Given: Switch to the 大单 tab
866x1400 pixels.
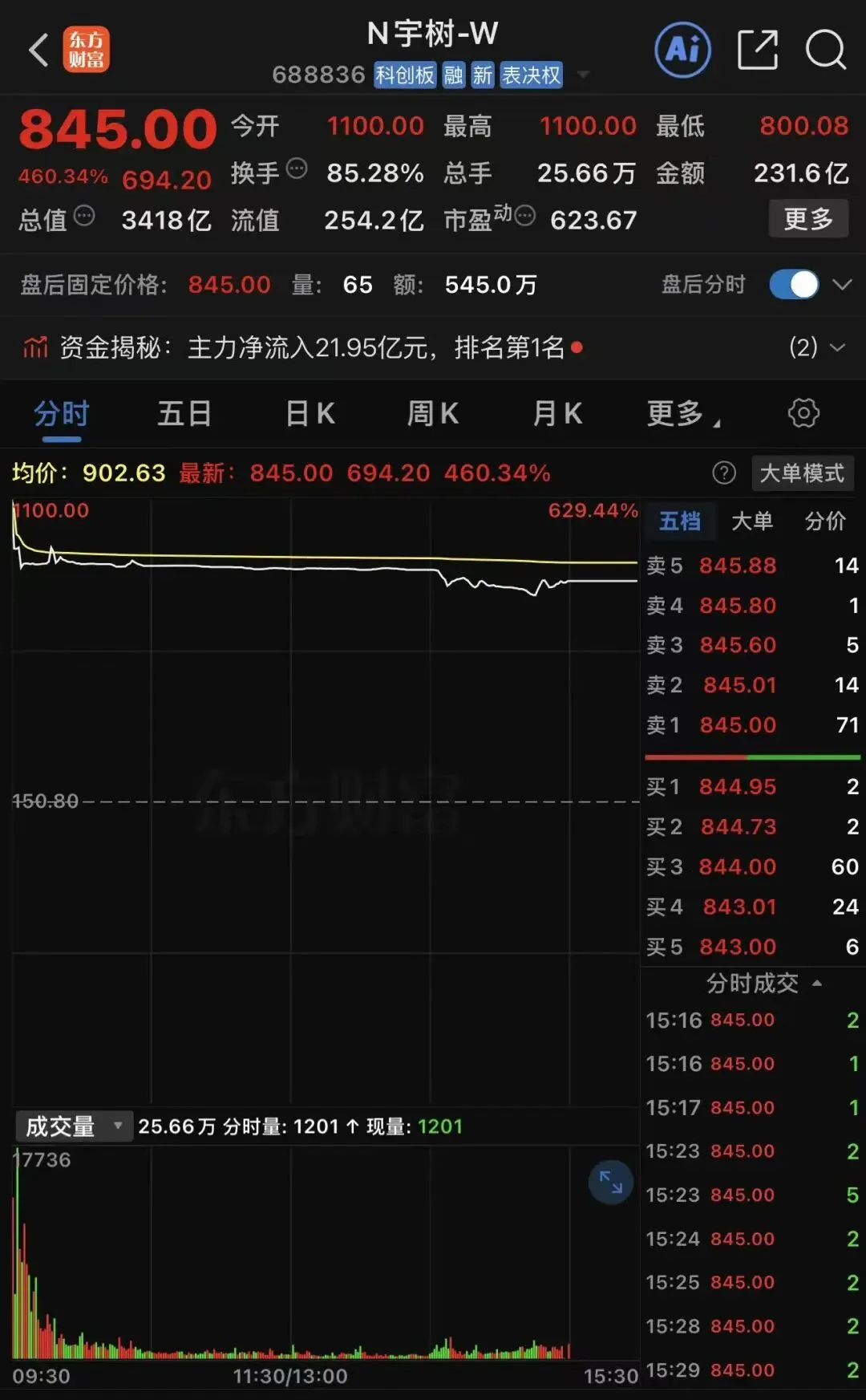Looking at the screenshot, I should tap(752, 521).
